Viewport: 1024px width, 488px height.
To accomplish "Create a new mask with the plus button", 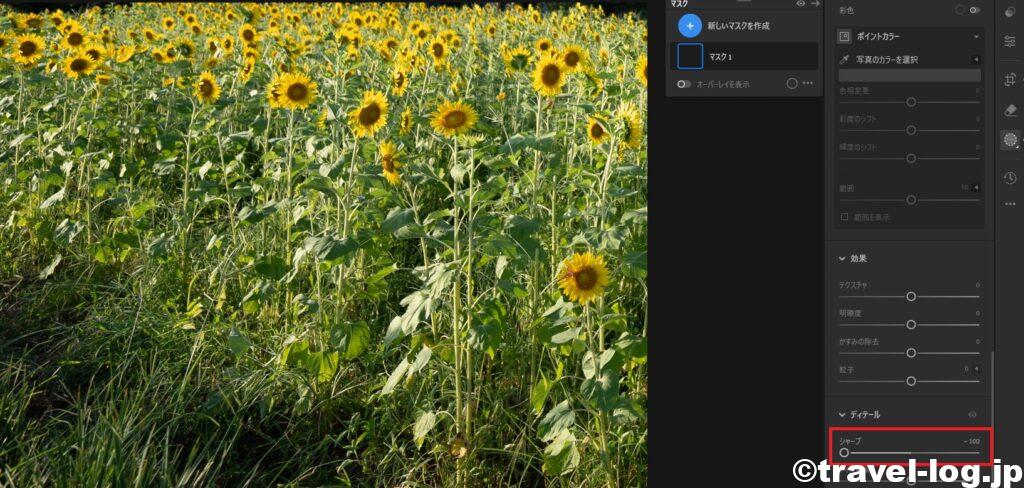I will pos(689,25).
